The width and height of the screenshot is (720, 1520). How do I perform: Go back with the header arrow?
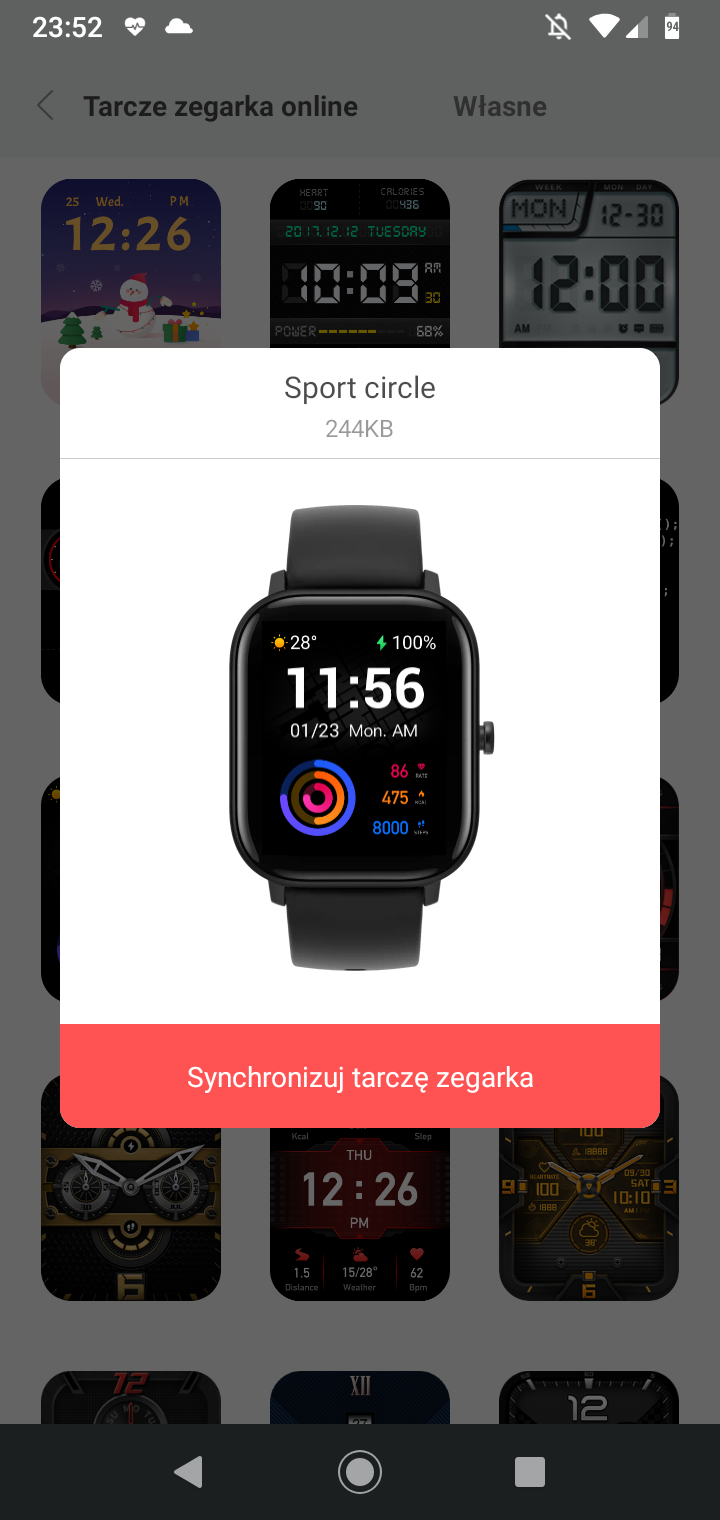tap(45, 106)
